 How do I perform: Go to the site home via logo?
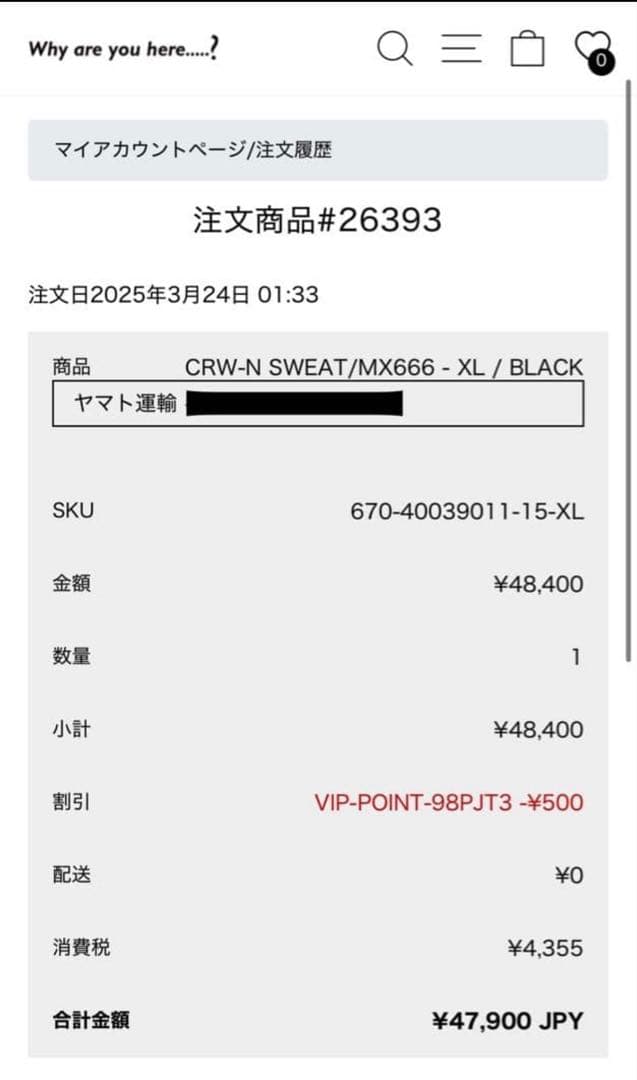tap(123, 49)
